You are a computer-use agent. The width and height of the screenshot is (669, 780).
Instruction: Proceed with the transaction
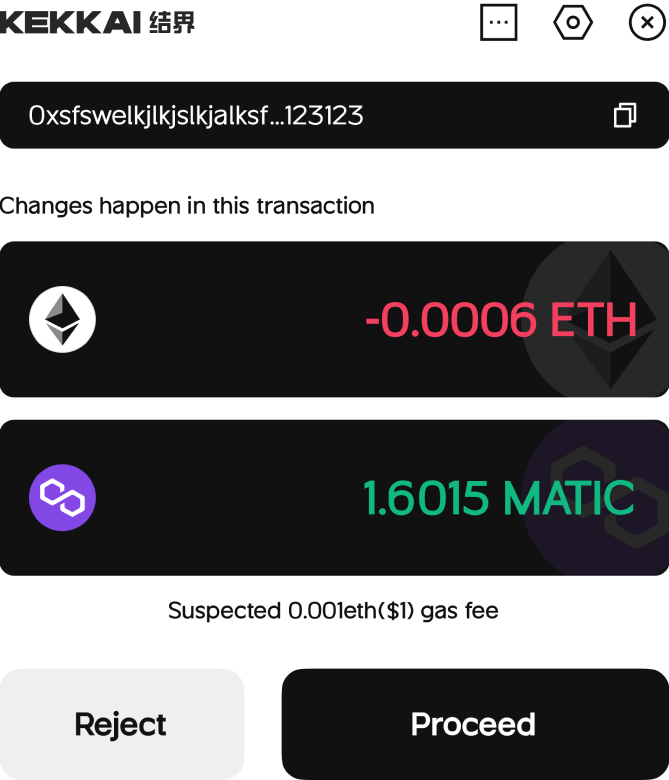tap(473, 724)
